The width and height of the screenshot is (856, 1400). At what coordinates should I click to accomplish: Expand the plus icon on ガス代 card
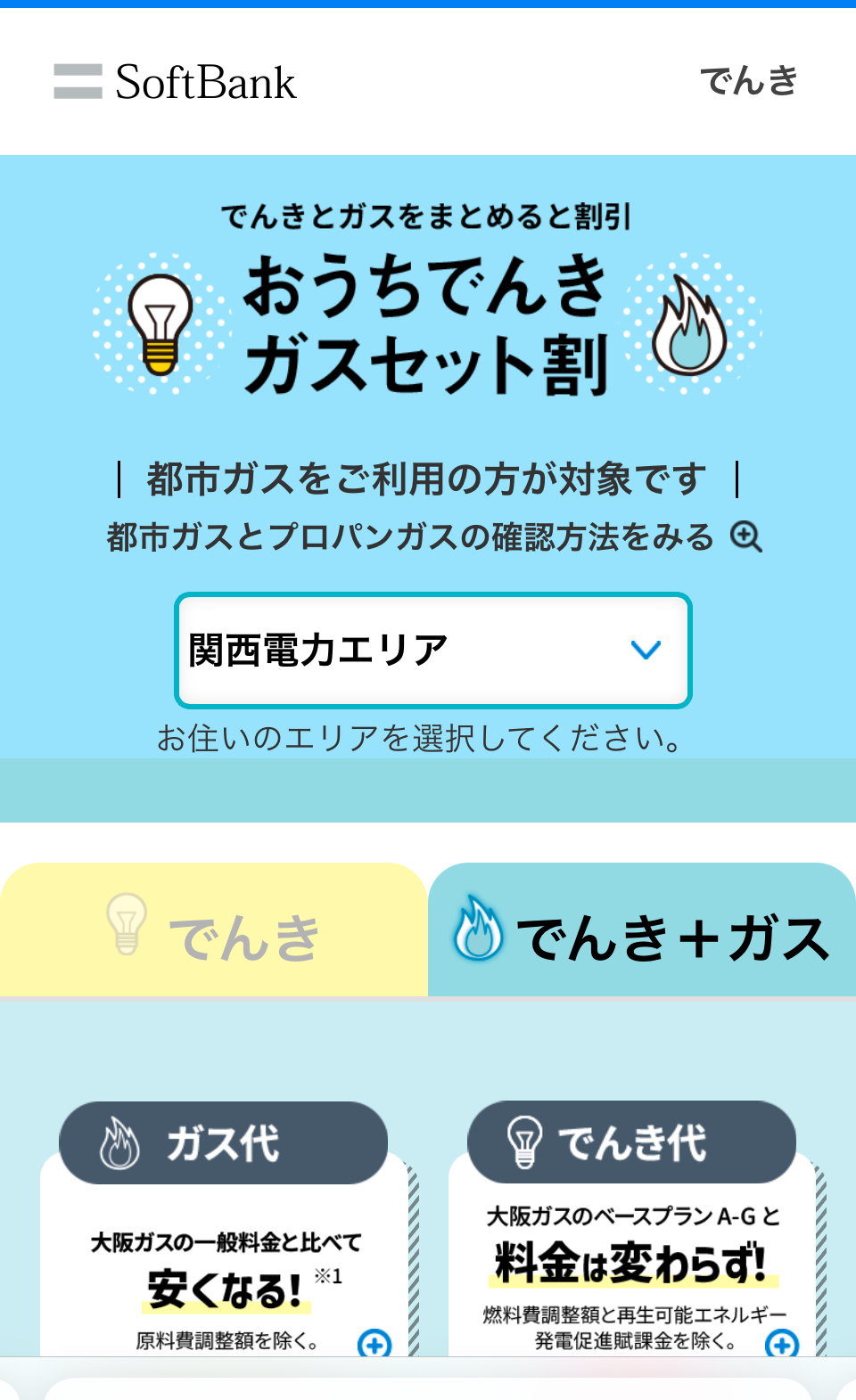tap(374, 1343)
